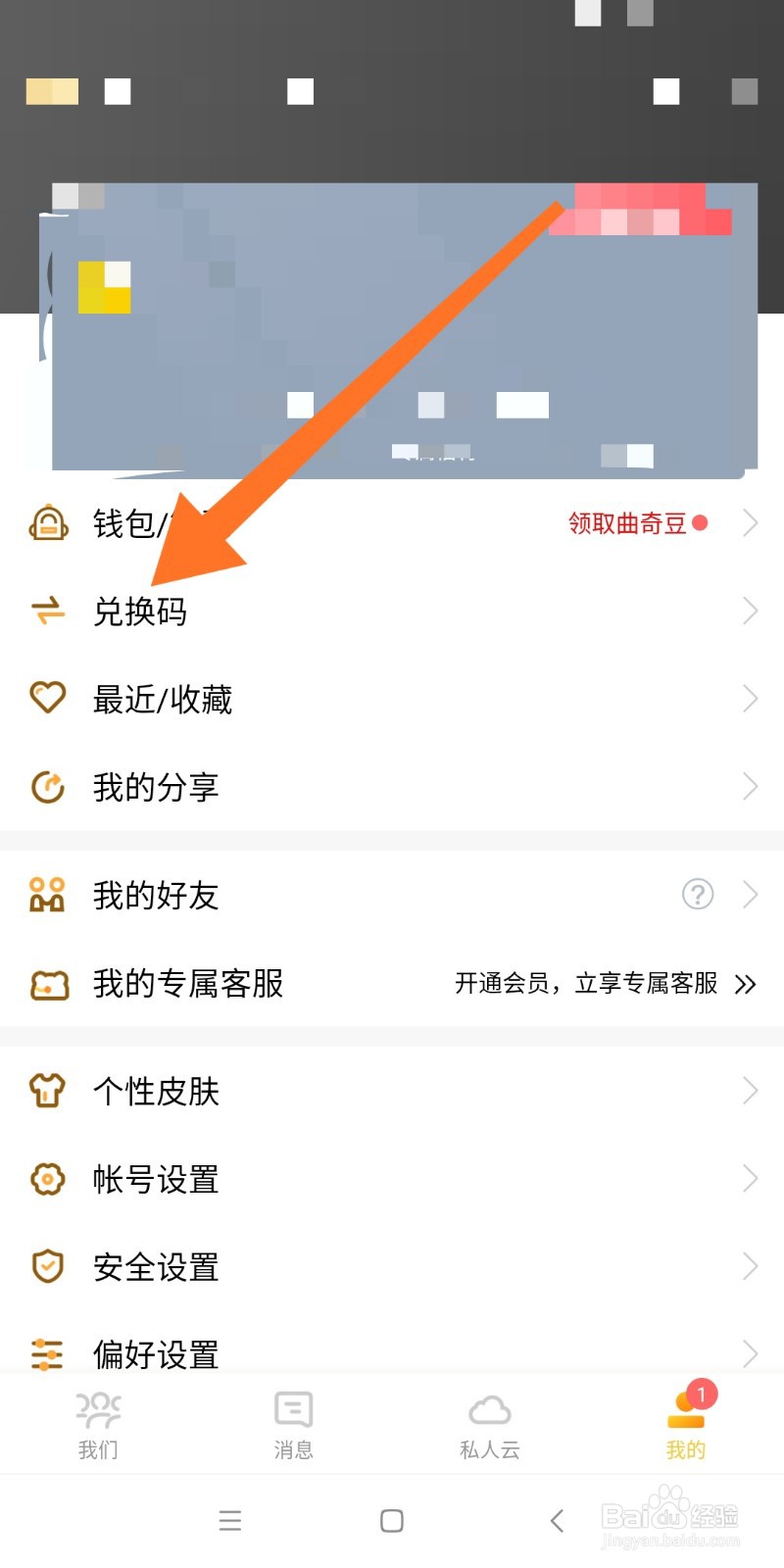Tap the 我的好友 friends icon
This screenshot has height=1568, width=784.
tap(47, 895)
